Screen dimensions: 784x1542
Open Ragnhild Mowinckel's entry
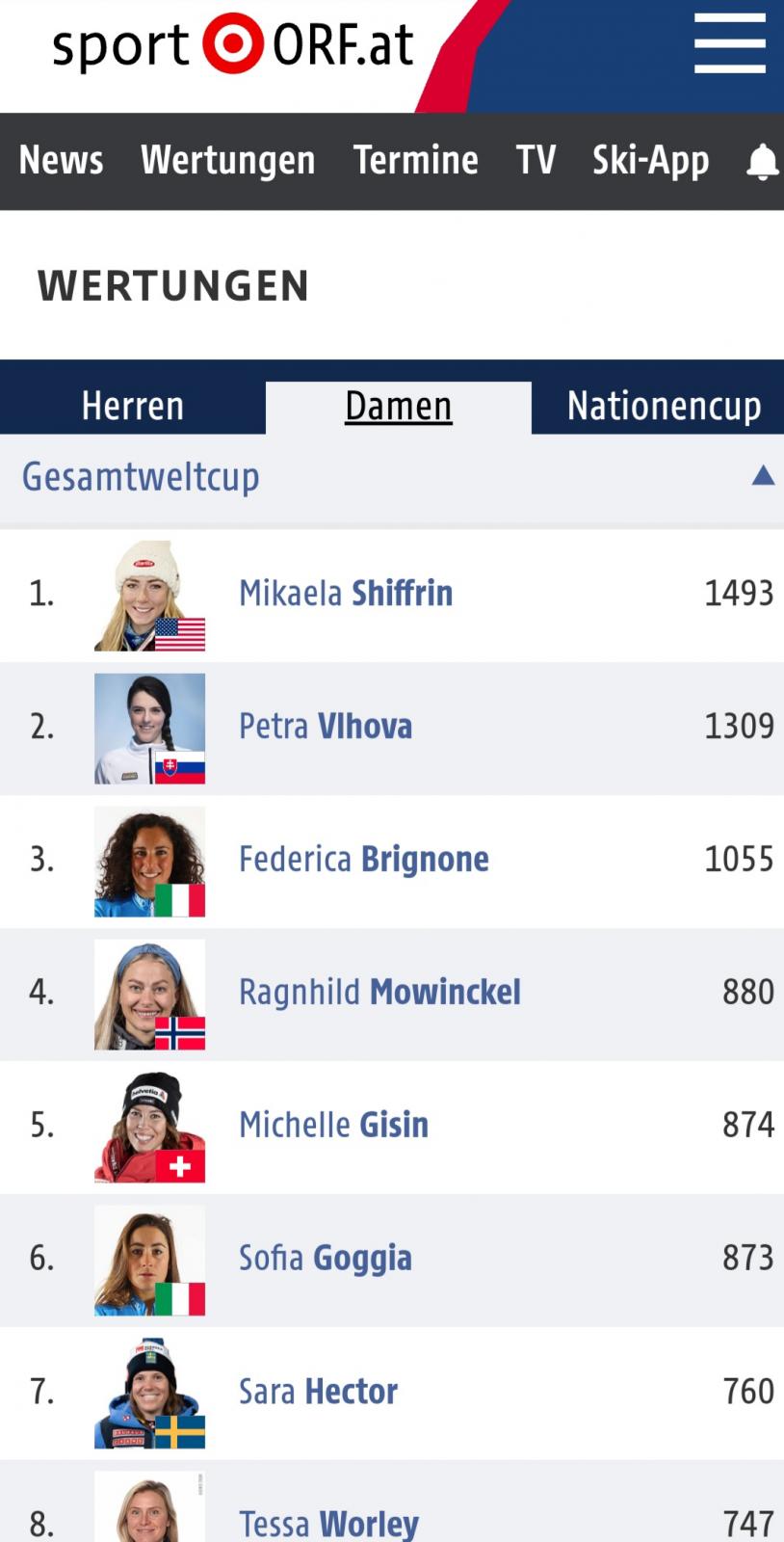point(392,994)
